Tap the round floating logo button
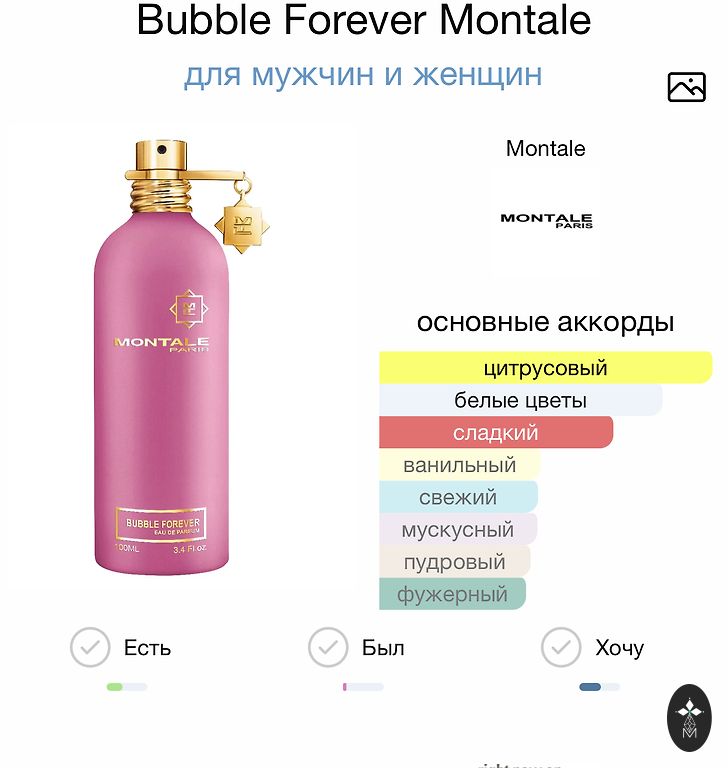Viewport: 728px width, 768px height. coord(689,718)
